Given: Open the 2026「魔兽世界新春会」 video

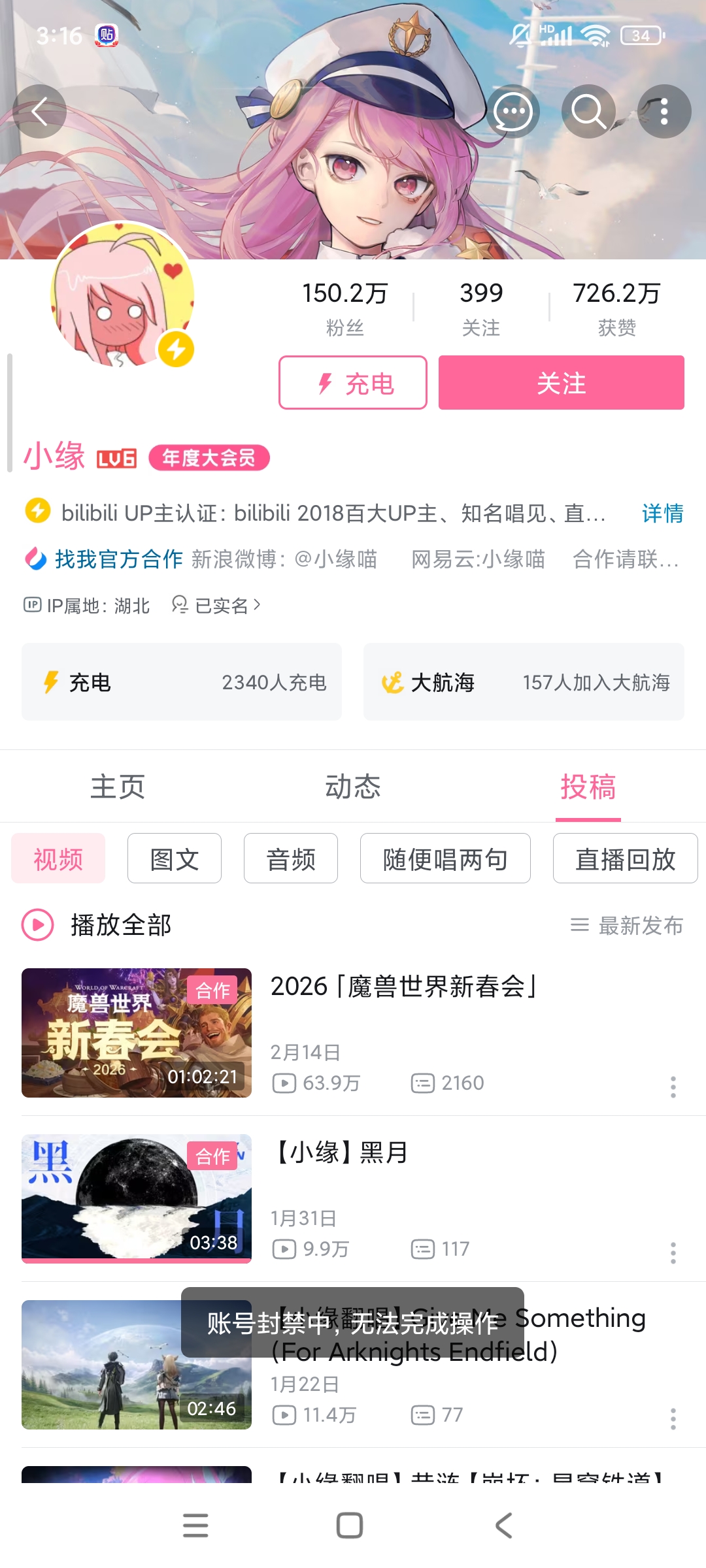Looking at the screenshot, I should (404, 987).
